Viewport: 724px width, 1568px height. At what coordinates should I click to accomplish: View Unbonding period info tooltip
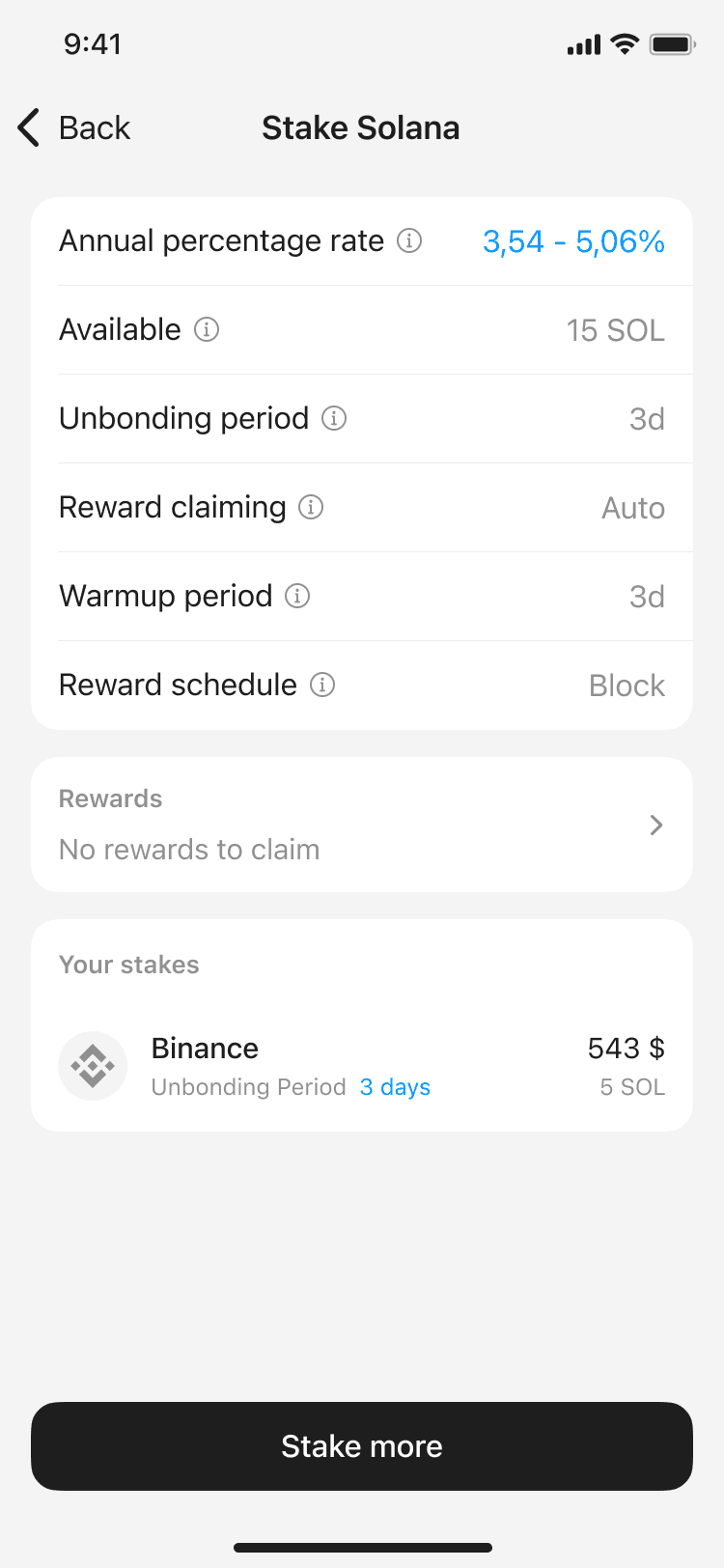(x=334, y=418)
